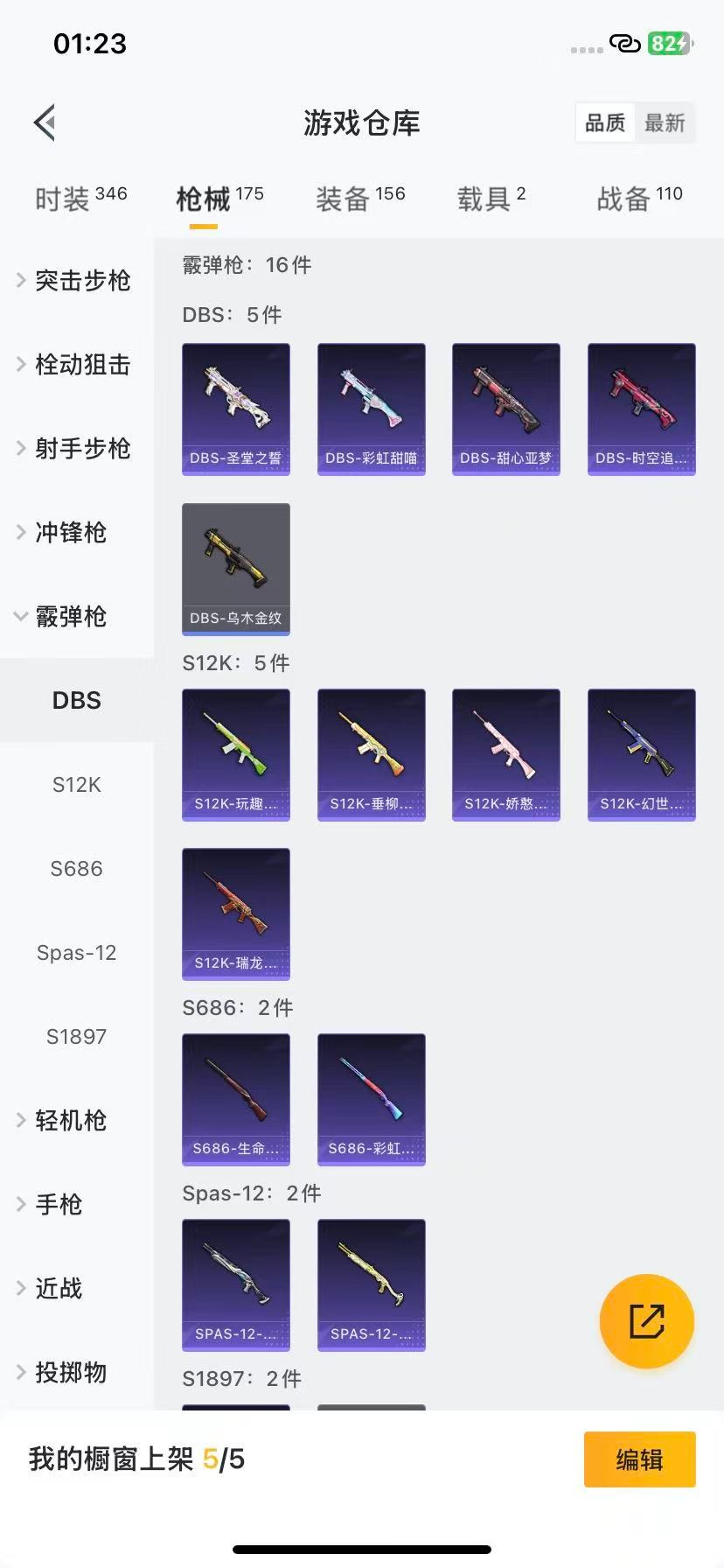
Task: Tap the back arrow to exit the warehouse
Action: (x=44, y=122)
